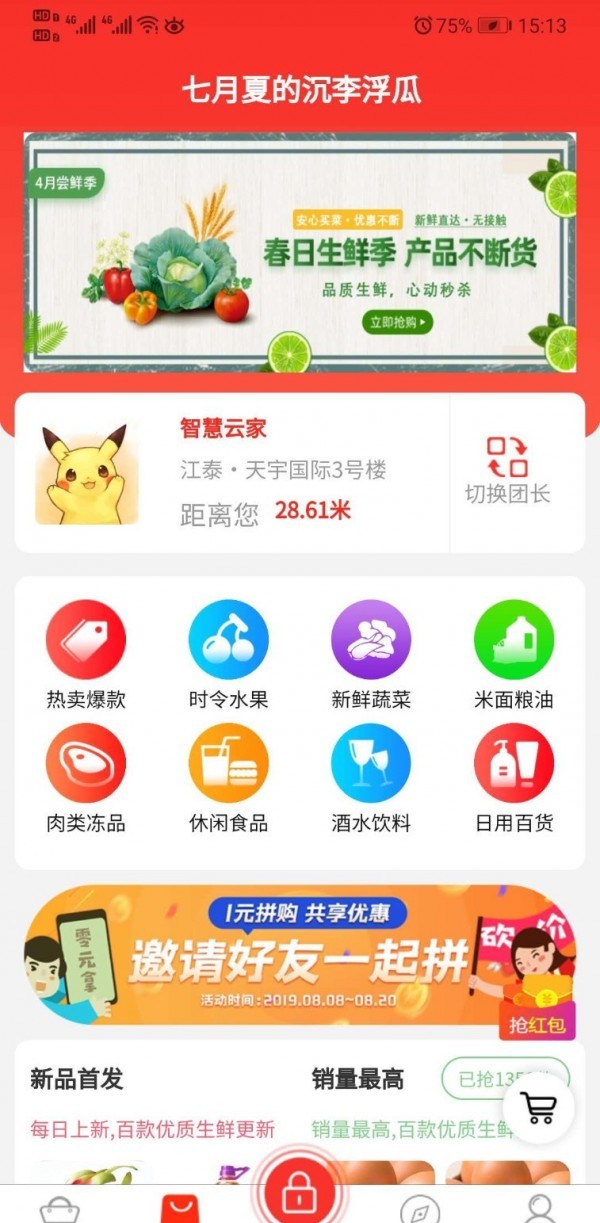Screen dimensions: 600x1223
Task: View the 酒水饮料 category
Action: pyautogui.click(x=371, y=779)
